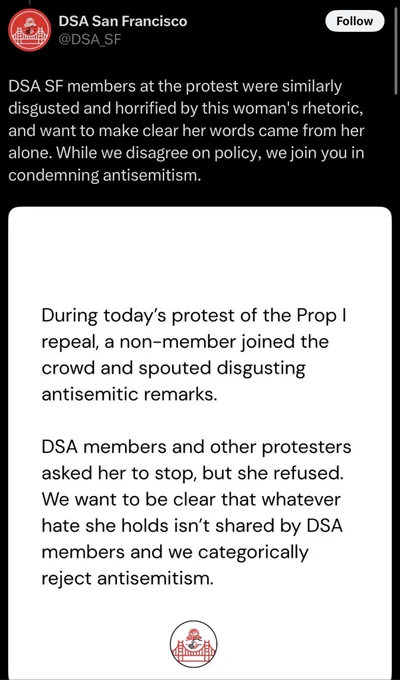Follow DSA San Francisco

click(x=354, y=21)
